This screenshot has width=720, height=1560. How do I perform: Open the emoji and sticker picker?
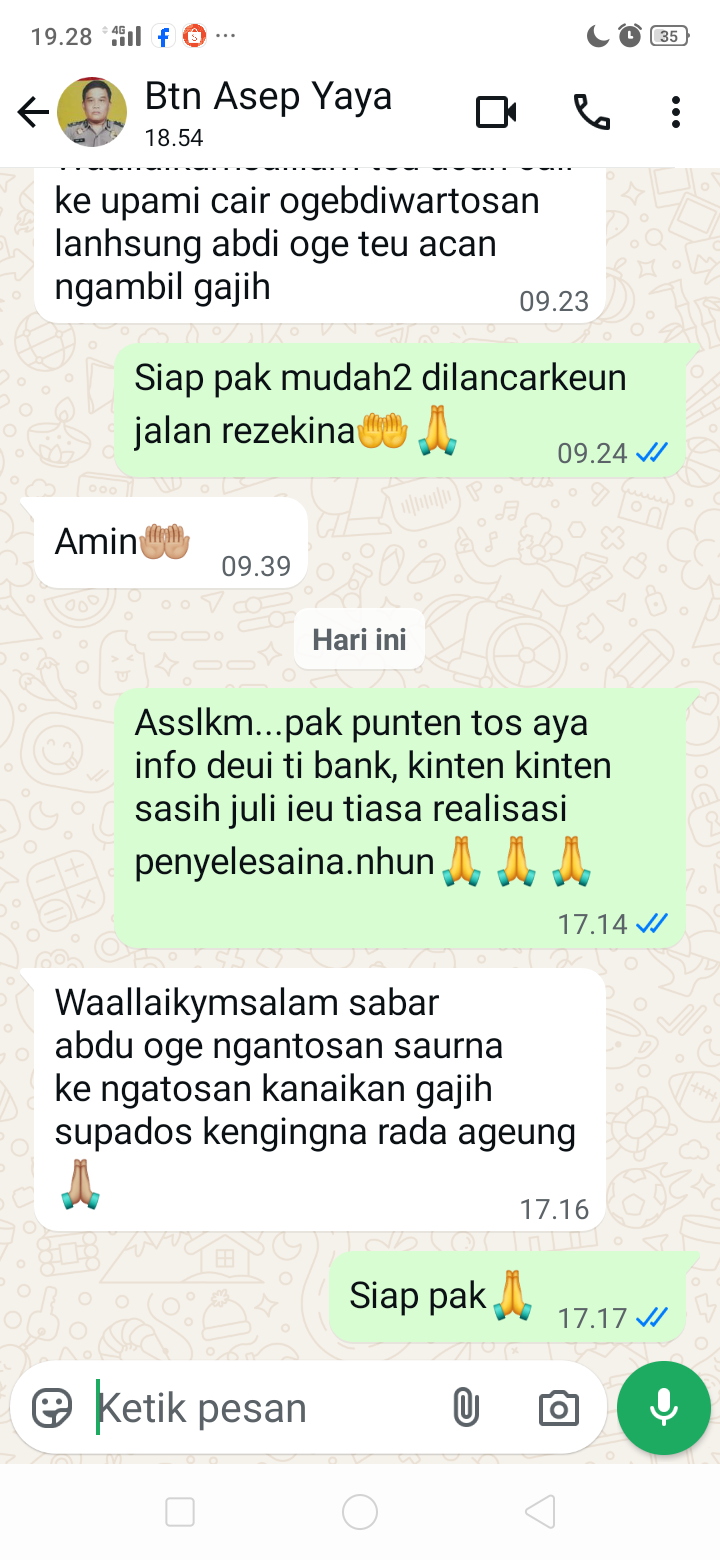[x=52, y=1408]
